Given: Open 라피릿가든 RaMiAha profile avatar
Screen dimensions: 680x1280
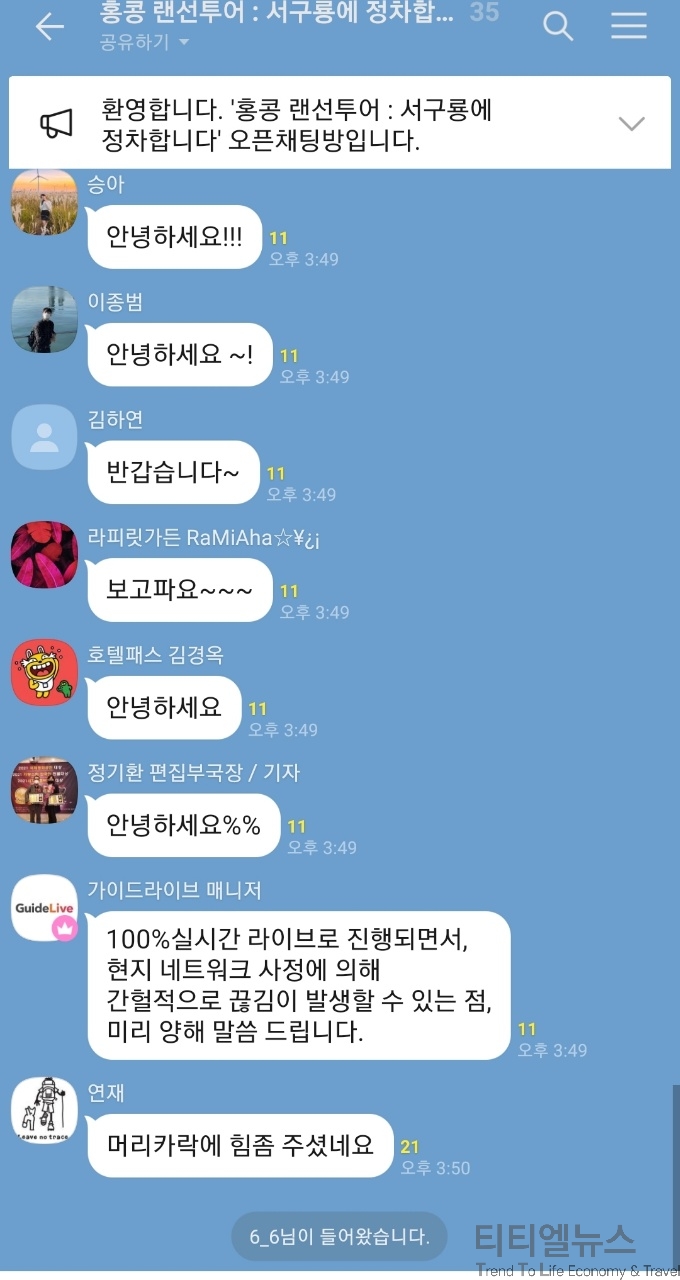Looking at the screenshot, I should click(x=44, y=555).
